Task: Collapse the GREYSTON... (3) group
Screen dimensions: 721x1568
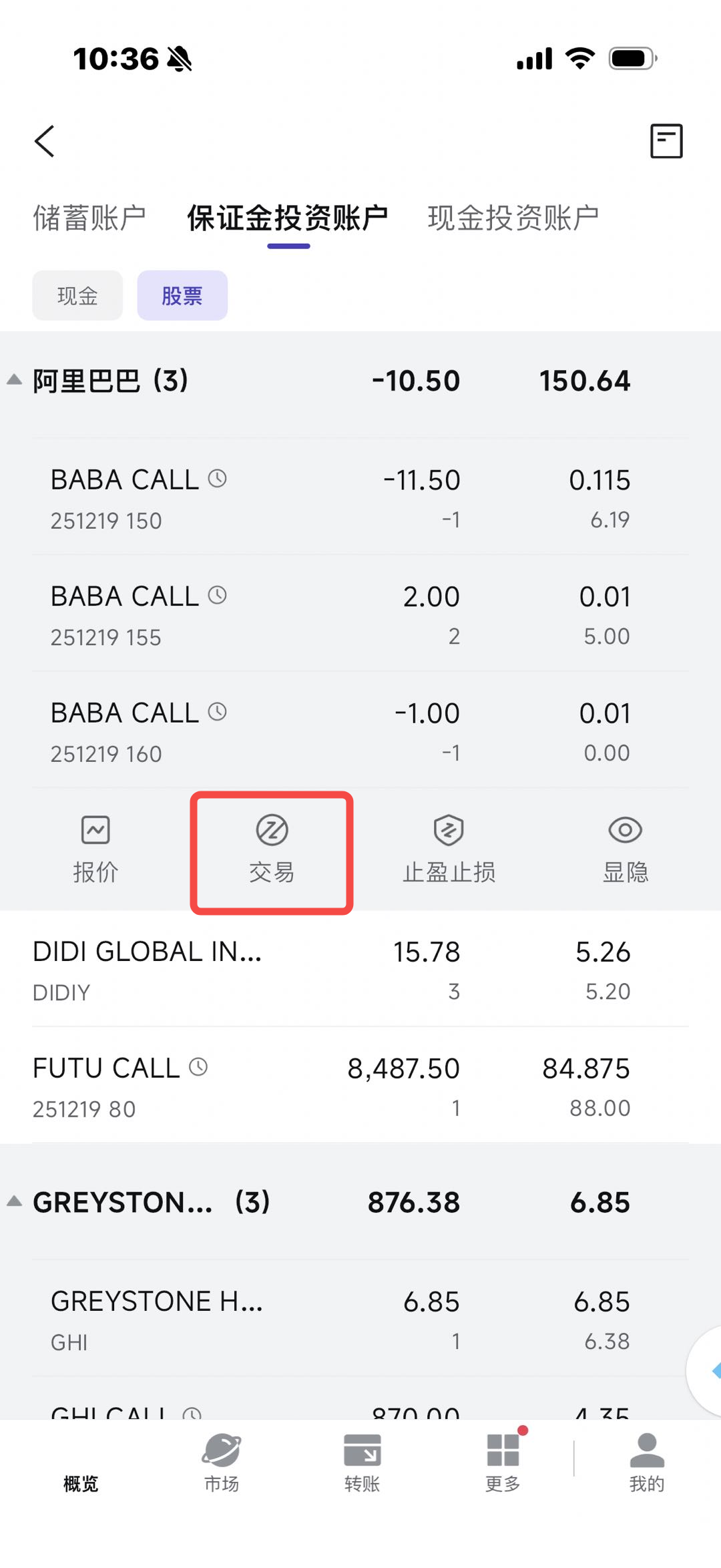Action: 15,1202
